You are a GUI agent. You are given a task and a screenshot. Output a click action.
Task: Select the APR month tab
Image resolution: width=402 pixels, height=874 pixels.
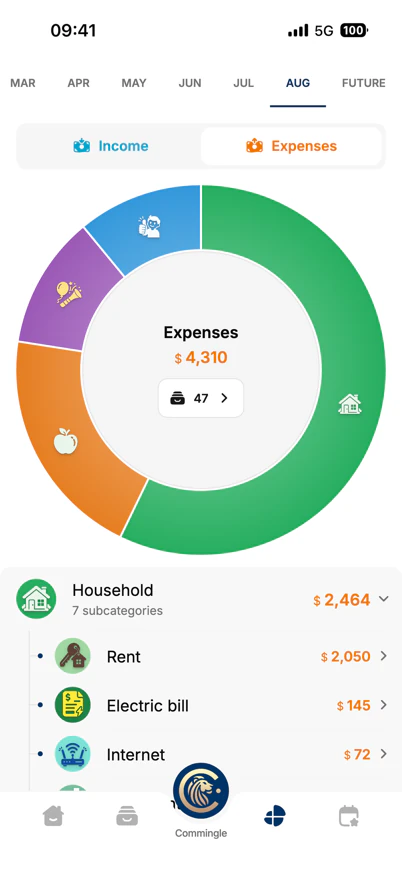[79, 83]
